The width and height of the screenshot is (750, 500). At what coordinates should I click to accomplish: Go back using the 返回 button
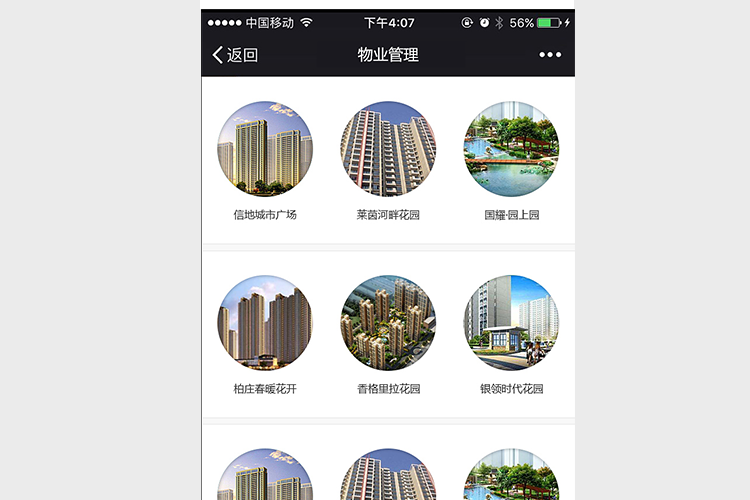coord(236,55)
